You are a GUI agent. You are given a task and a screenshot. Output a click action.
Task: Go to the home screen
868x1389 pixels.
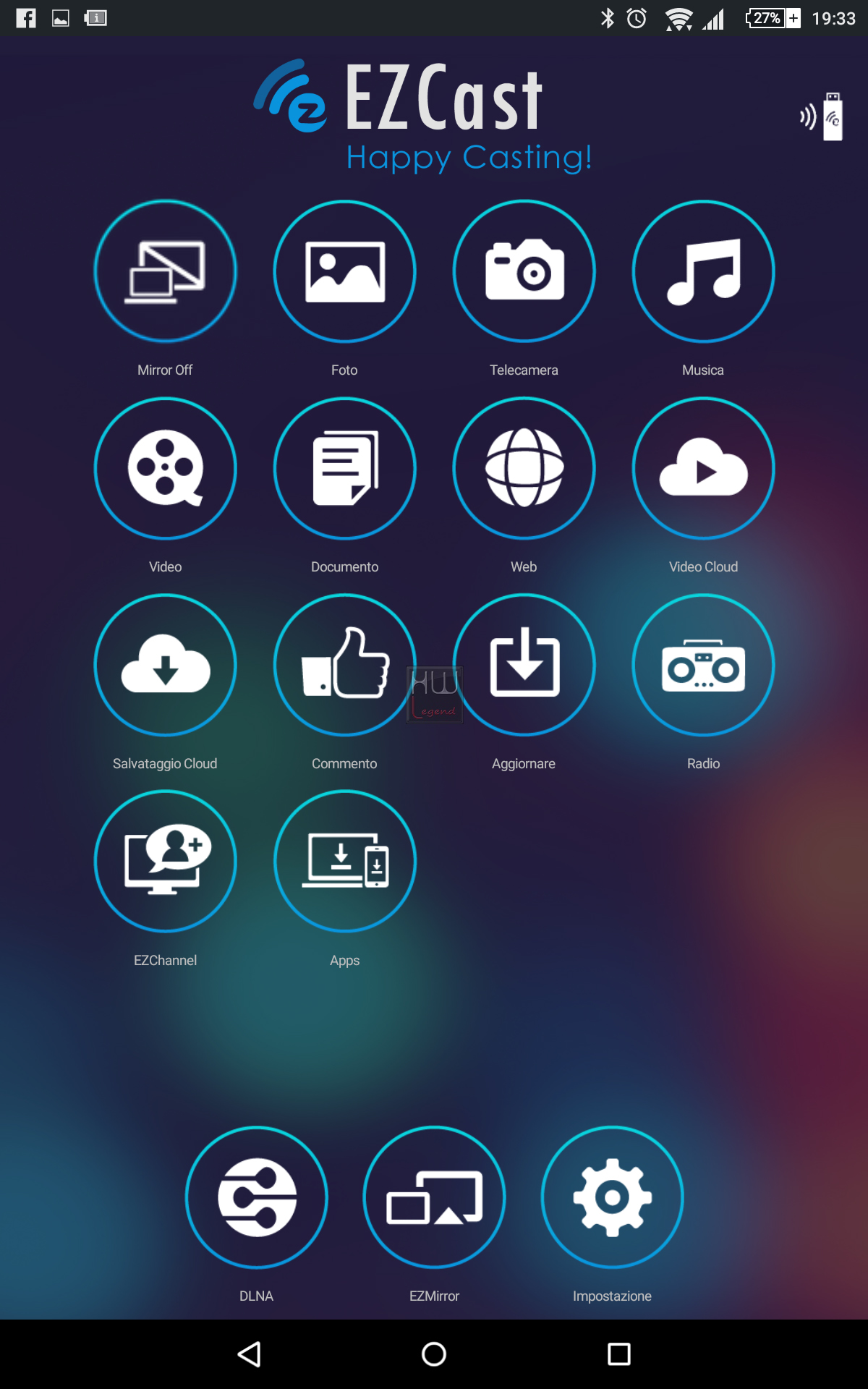(434, 1354)
